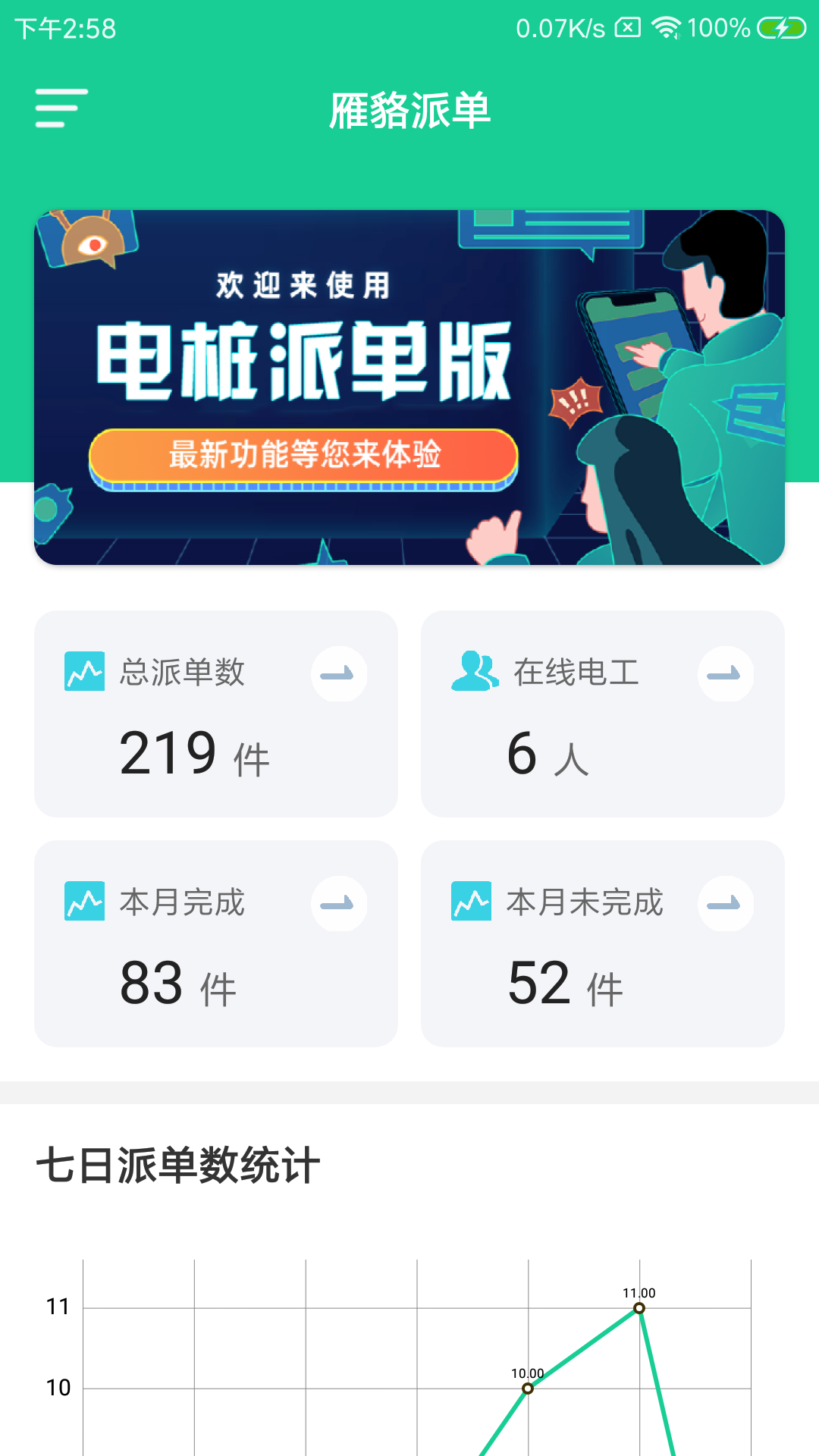This screenshot has width=819, height=1456.
Task: Tap the arrow on 本月未完成 card
Action: click(725, 904)
